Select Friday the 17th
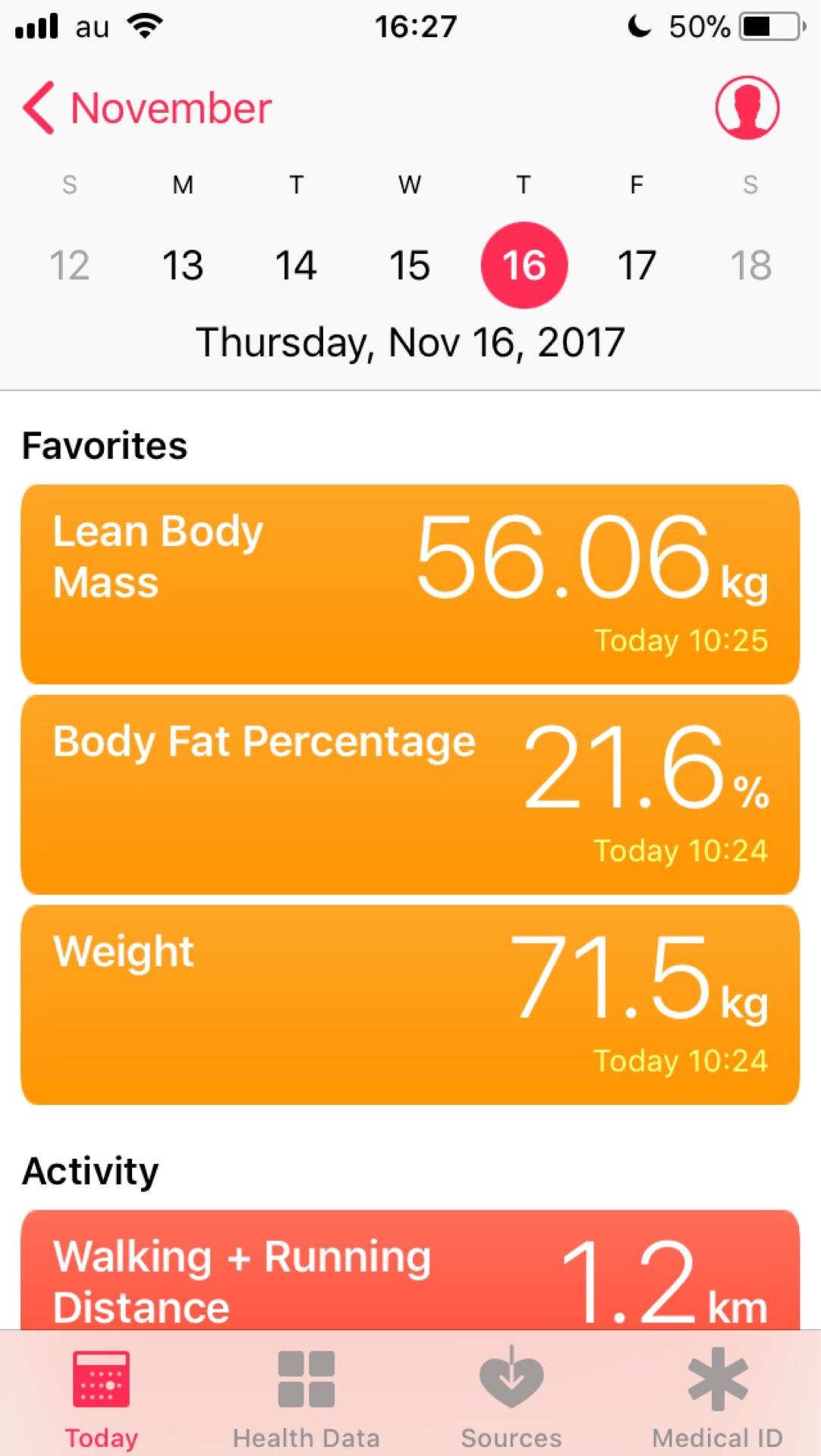 point(637,265)
